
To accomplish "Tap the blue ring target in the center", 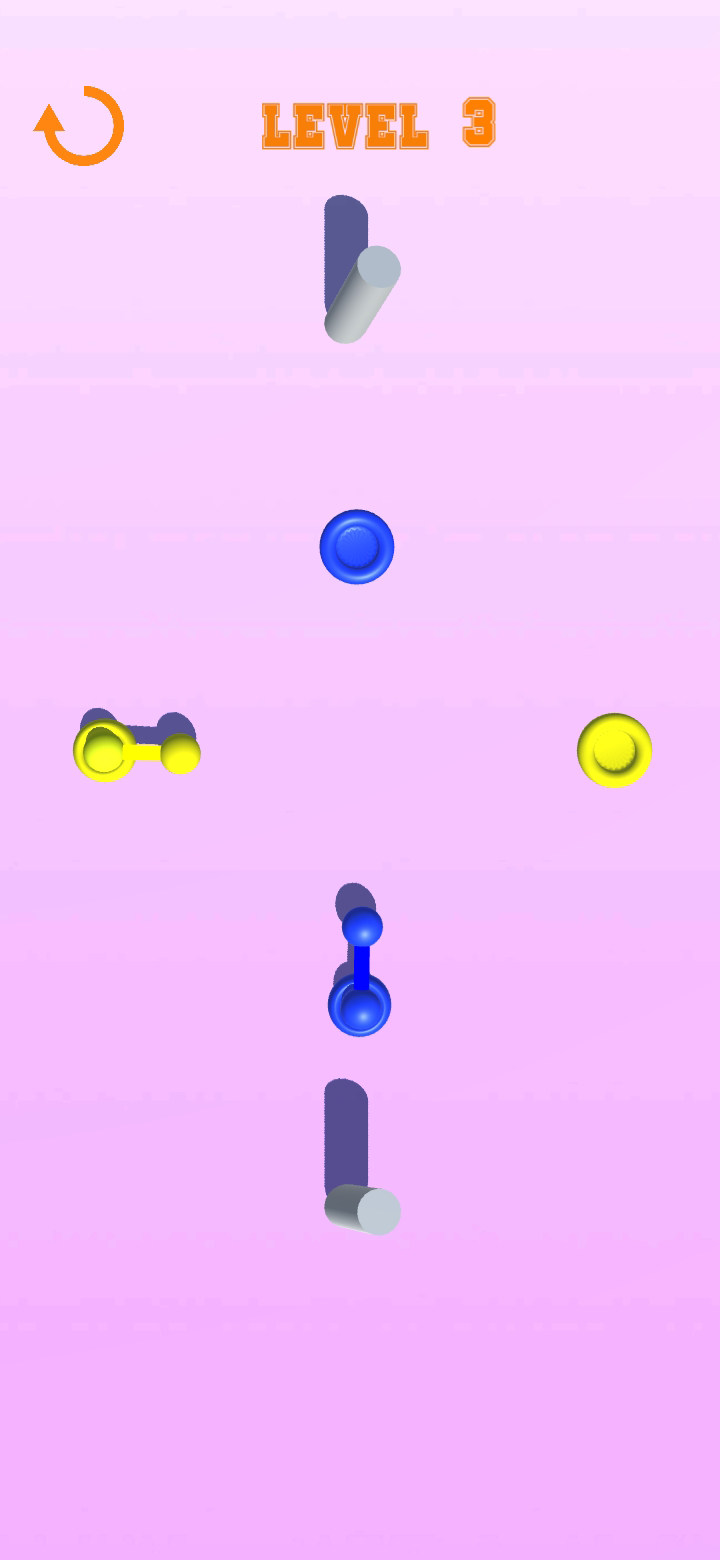I will (x=357, y=547).
